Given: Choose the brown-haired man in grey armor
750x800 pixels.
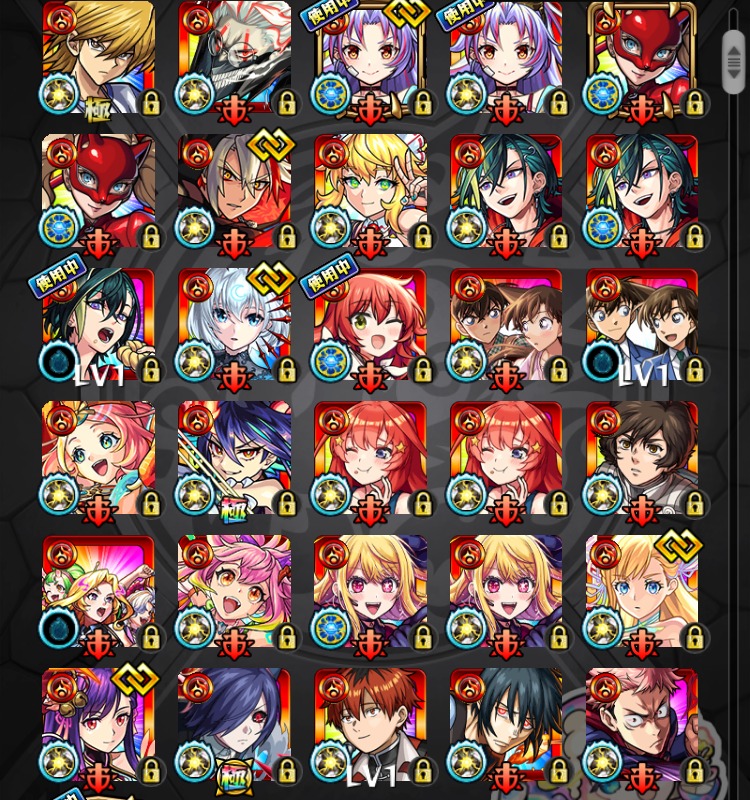Looking at the screenshot, I should (x=642, y=460).
